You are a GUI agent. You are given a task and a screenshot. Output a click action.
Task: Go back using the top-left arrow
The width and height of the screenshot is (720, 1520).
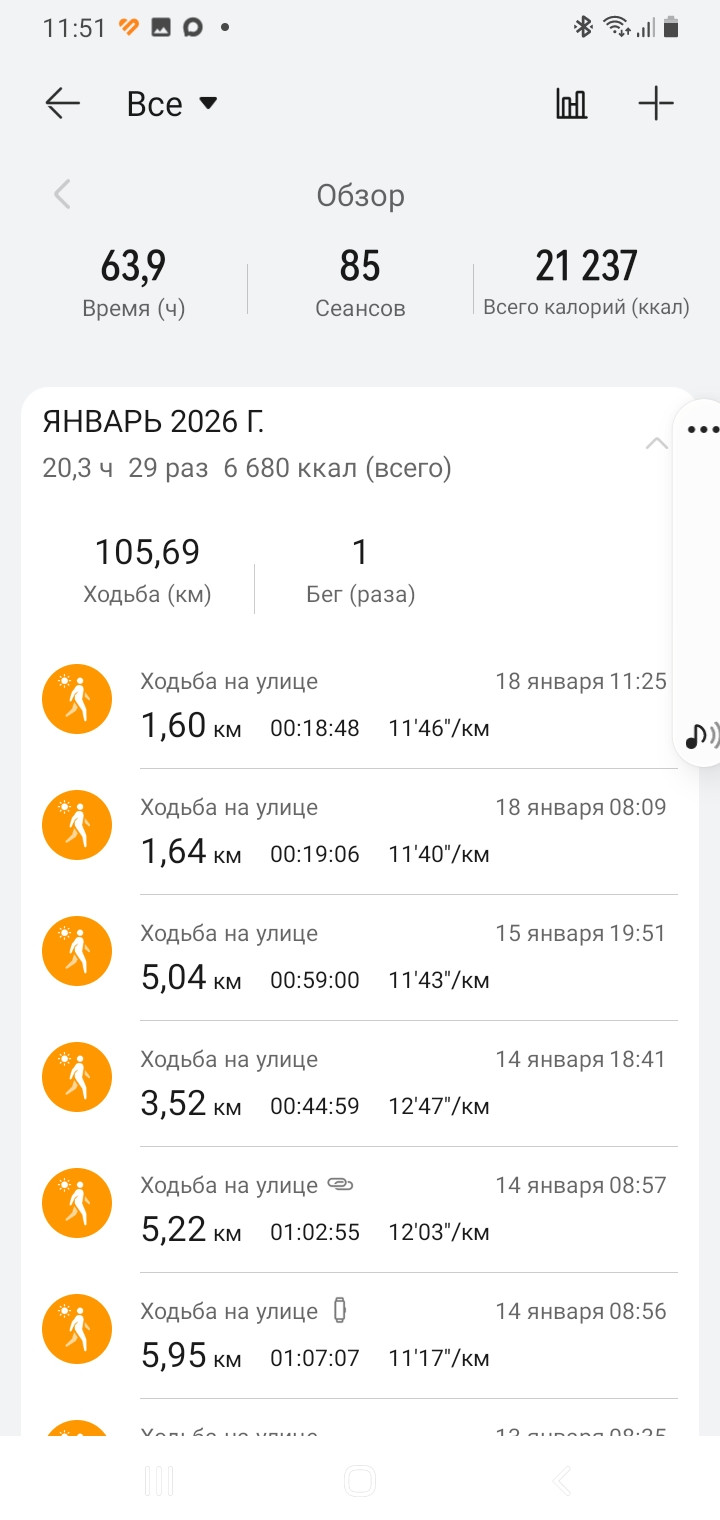click(x=62, y=104)
